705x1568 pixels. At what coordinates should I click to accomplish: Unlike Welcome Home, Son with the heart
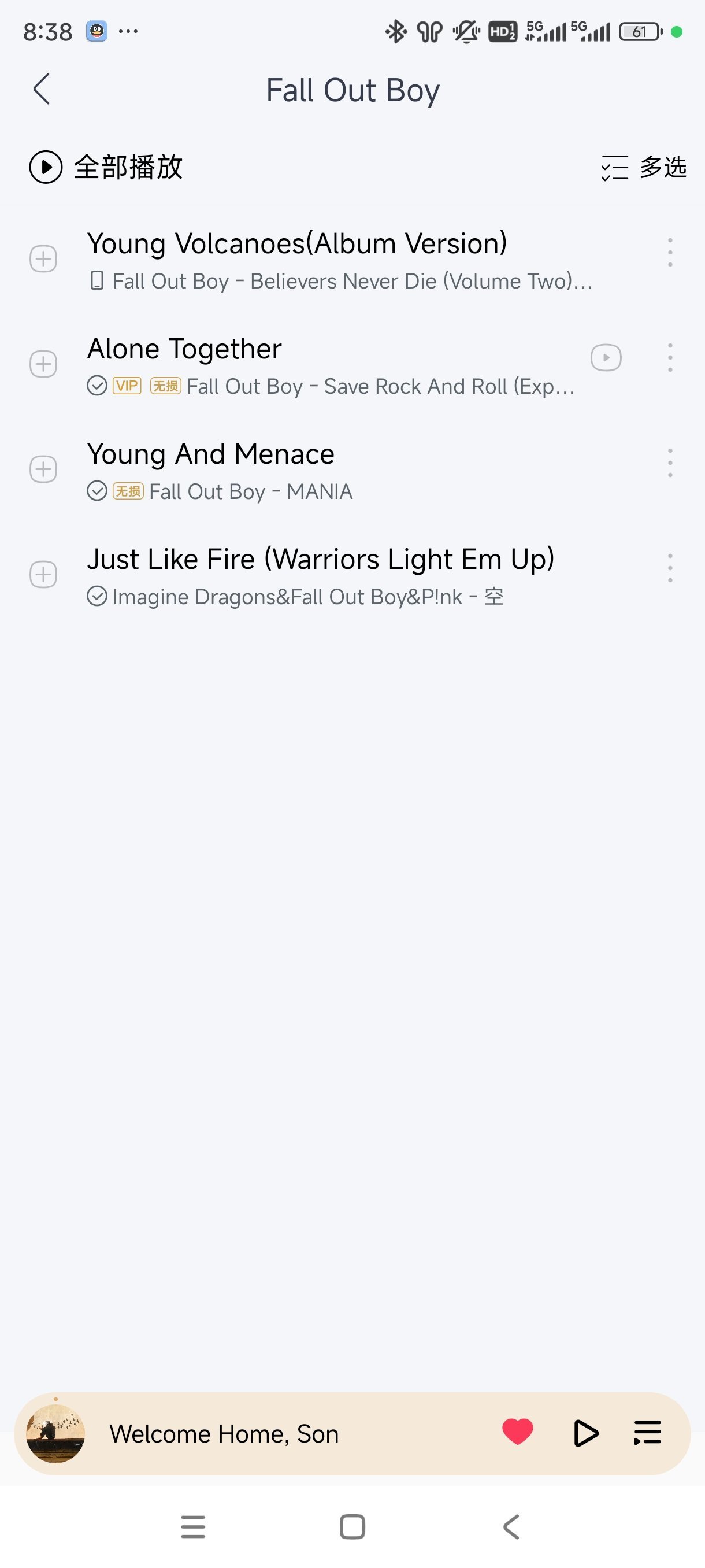coord(518,1432)
